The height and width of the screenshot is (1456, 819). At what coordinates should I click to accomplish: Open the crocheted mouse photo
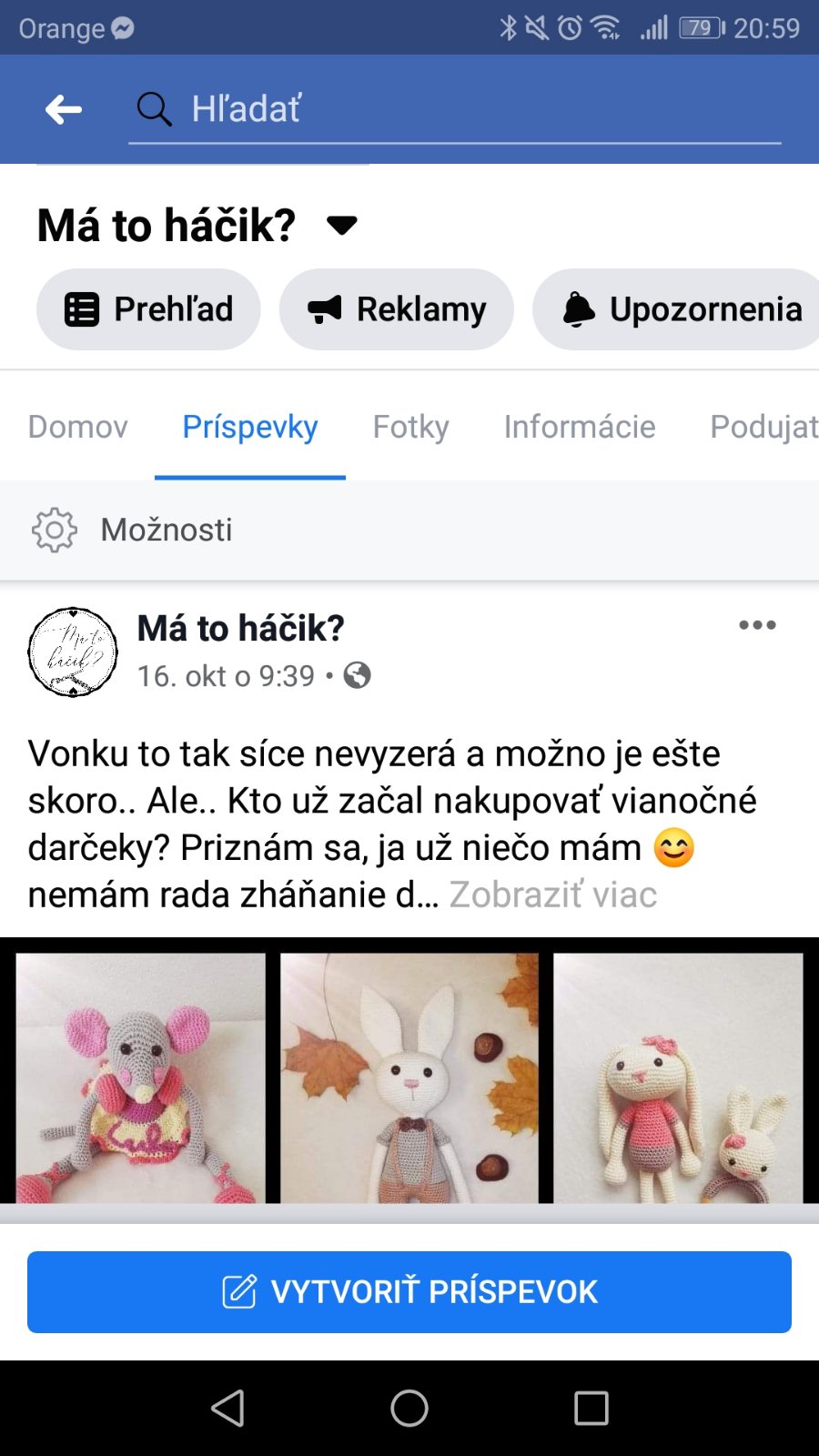[141, 1077]
